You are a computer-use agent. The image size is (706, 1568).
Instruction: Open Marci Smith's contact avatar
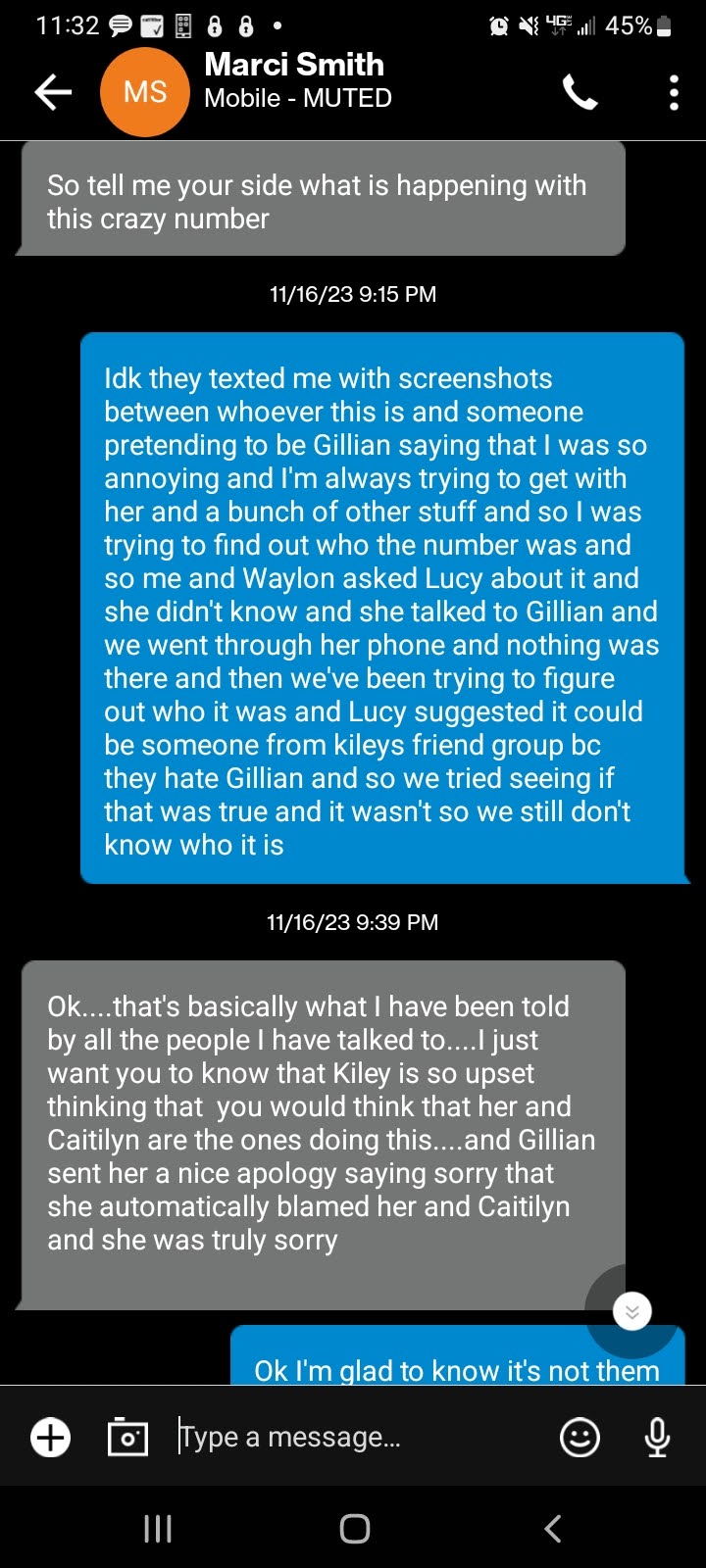tap(145, 92)
